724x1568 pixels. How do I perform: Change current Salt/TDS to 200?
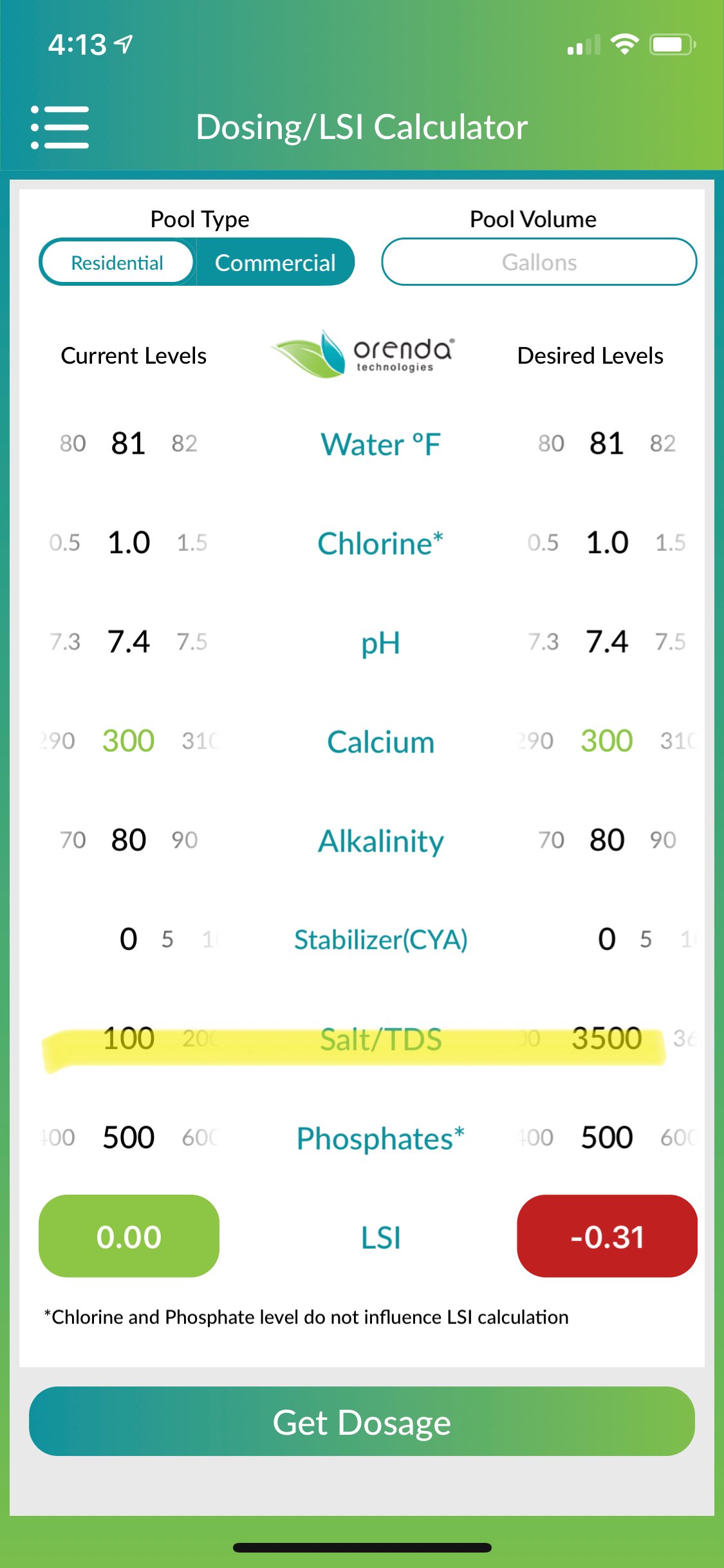pyautogui.click(x=197, y=1038)
